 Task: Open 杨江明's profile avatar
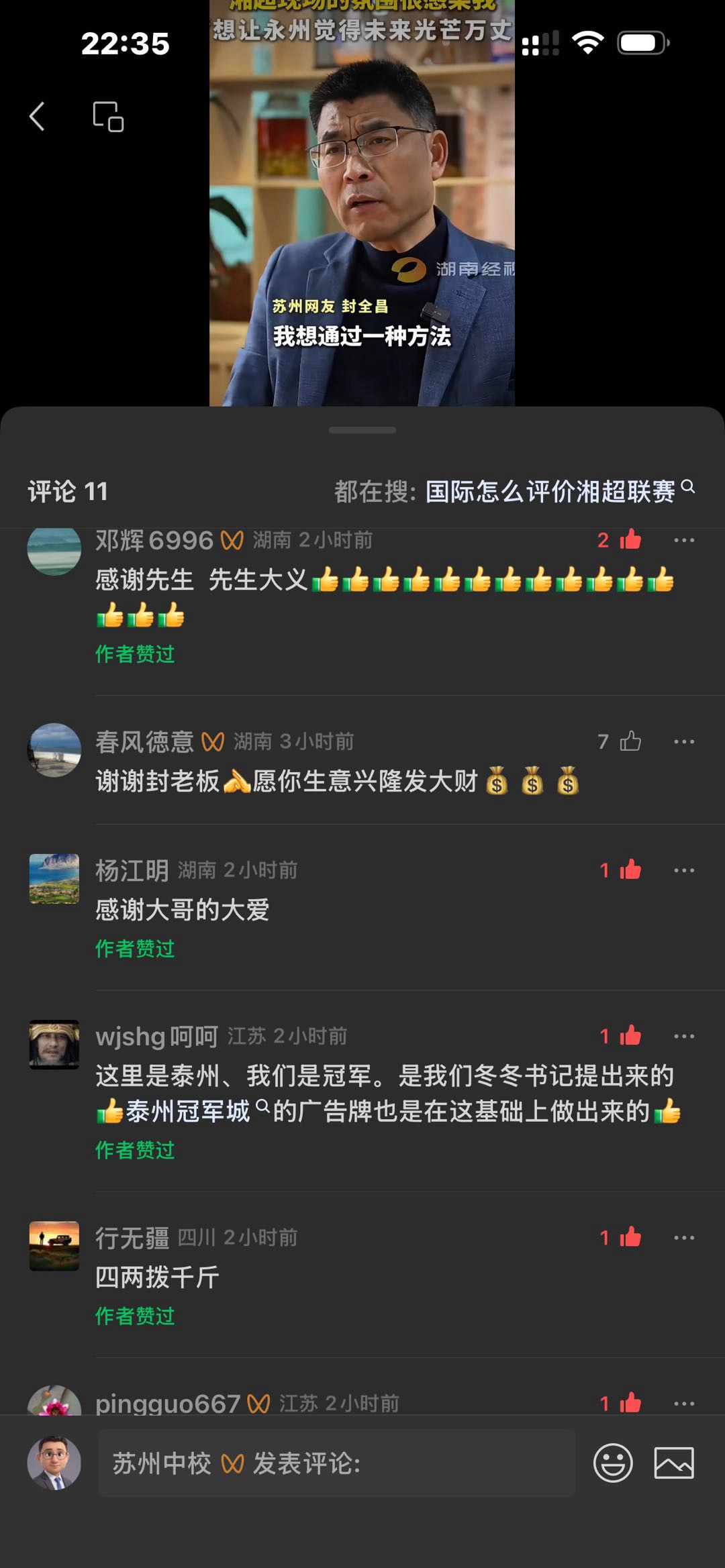tap(54, 878)
